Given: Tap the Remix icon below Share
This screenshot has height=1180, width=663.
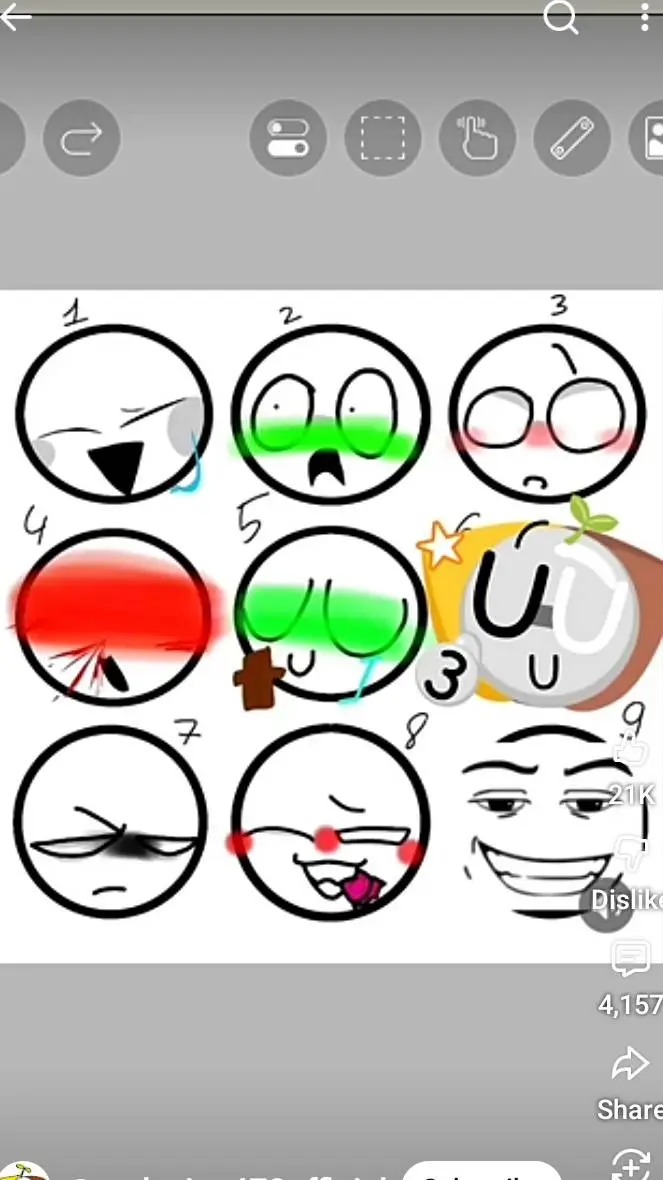Looking at the screenshot, I should click(631, 1165).
